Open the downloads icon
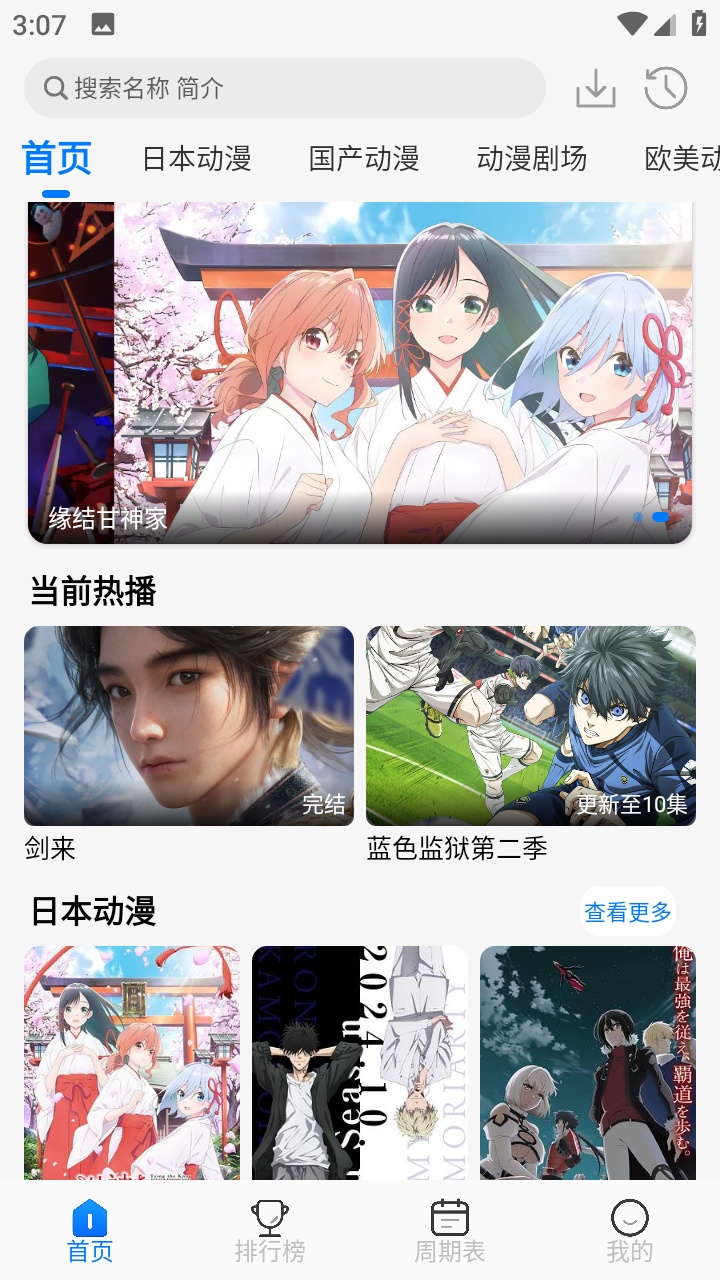Screen dimensions: 720x1280 pos(595,88)
